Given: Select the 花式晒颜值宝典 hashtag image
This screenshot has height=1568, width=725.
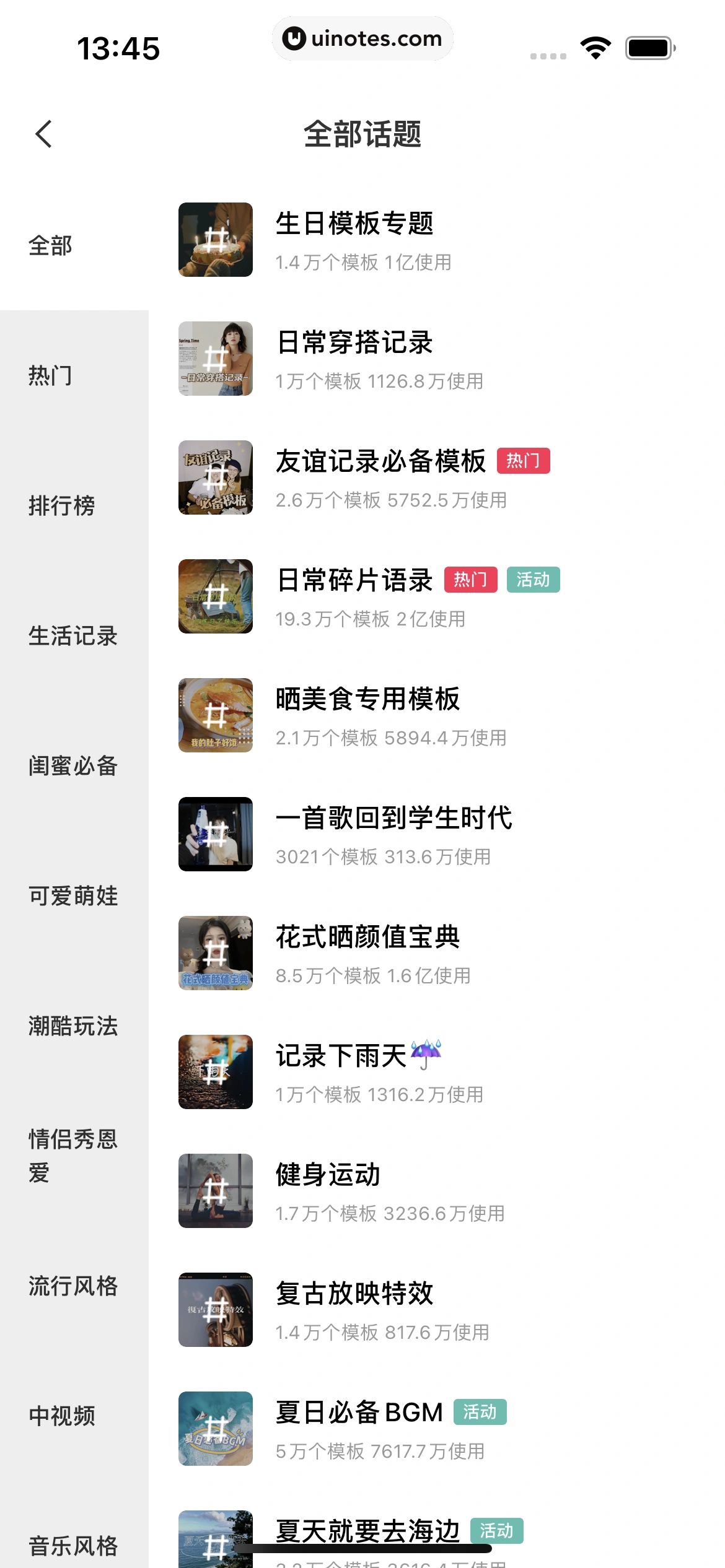Looking at the screenshot, I should pos(215,954).
